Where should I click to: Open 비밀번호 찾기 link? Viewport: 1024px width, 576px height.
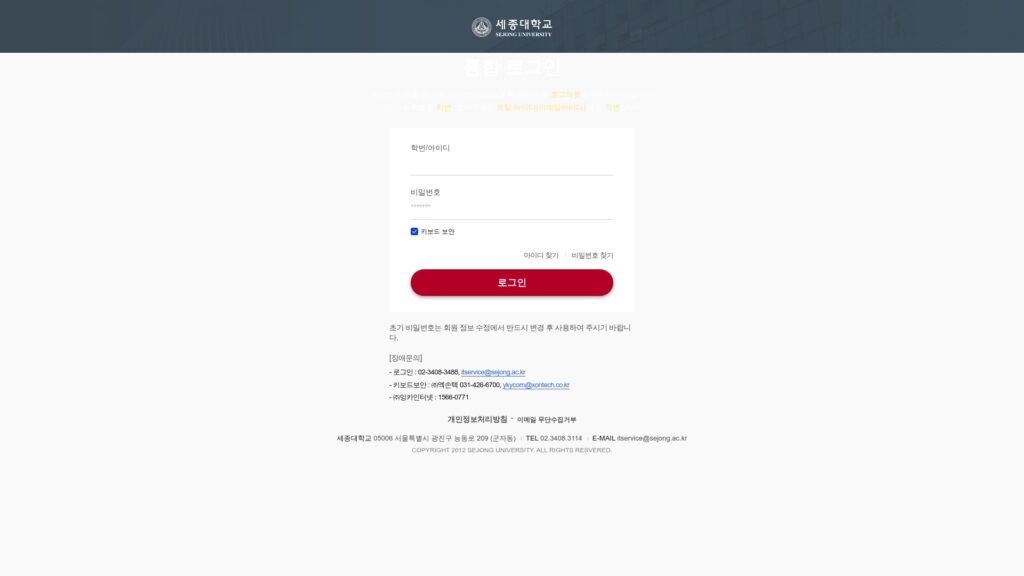coord(592,255)
